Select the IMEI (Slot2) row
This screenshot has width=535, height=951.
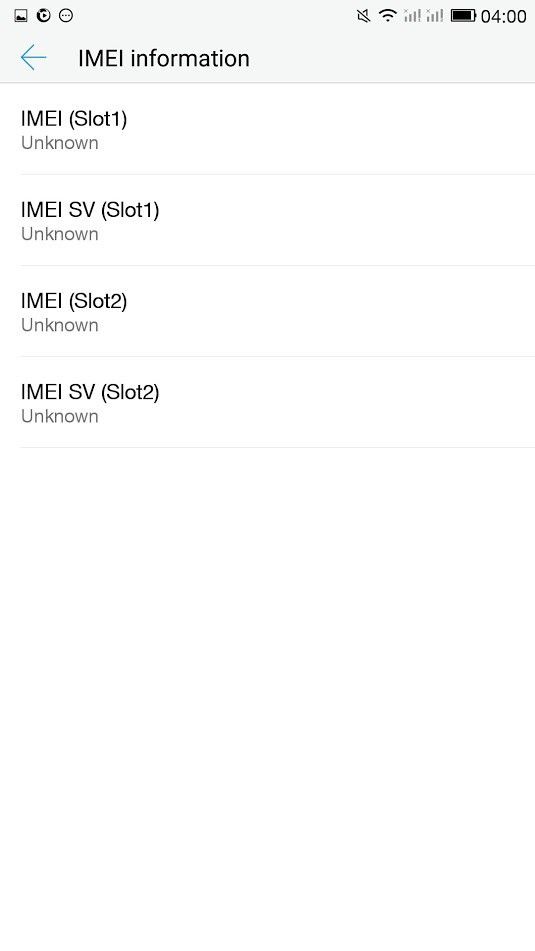(x=268, y=311)
